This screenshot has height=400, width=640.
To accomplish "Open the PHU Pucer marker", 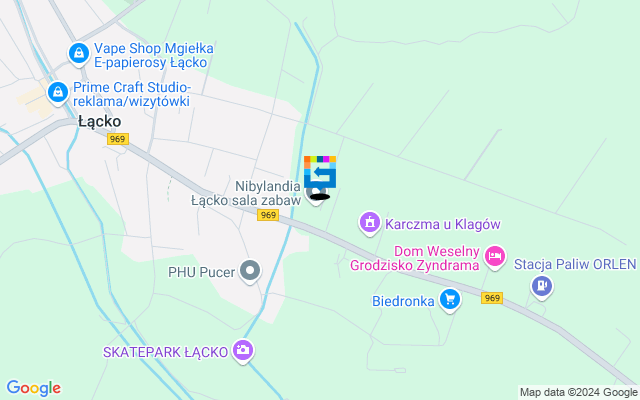I will 250,270.
